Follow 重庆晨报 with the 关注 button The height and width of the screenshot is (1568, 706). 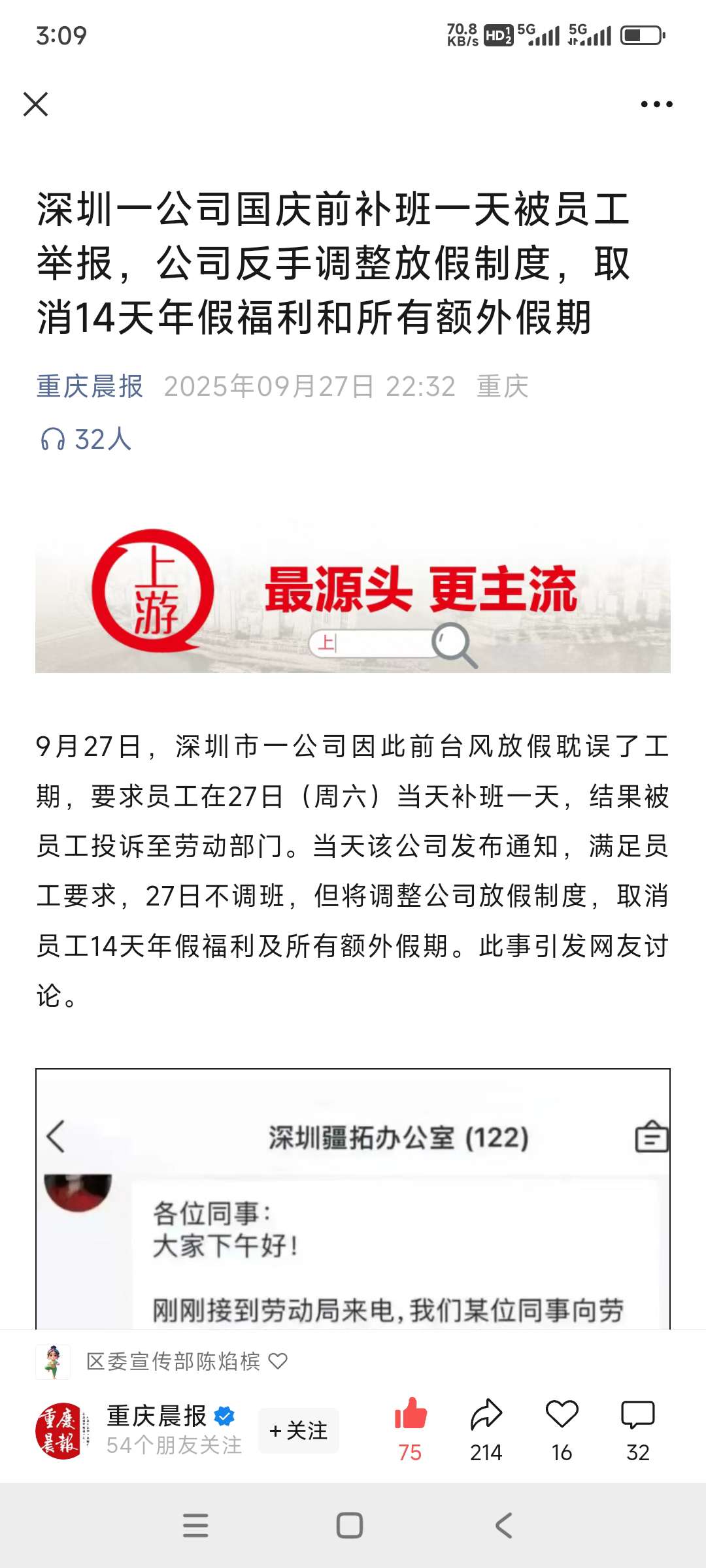299,1430
